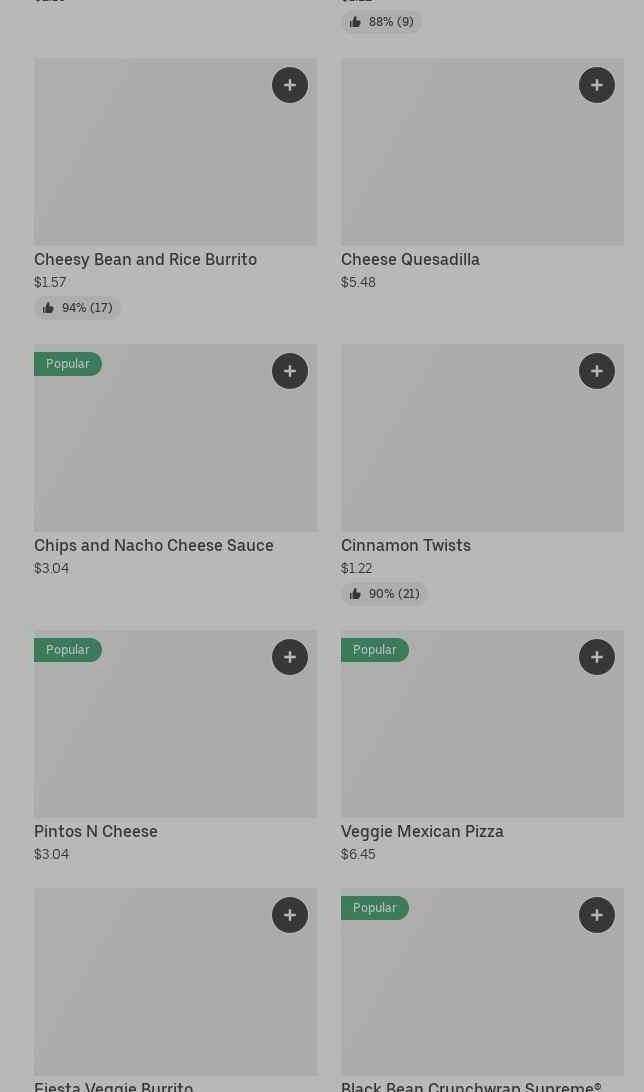Screen dimensions: 644x1092
Task: Add Black Bean Crunchwrap Supreme to cart
Action: pos(597,915)
